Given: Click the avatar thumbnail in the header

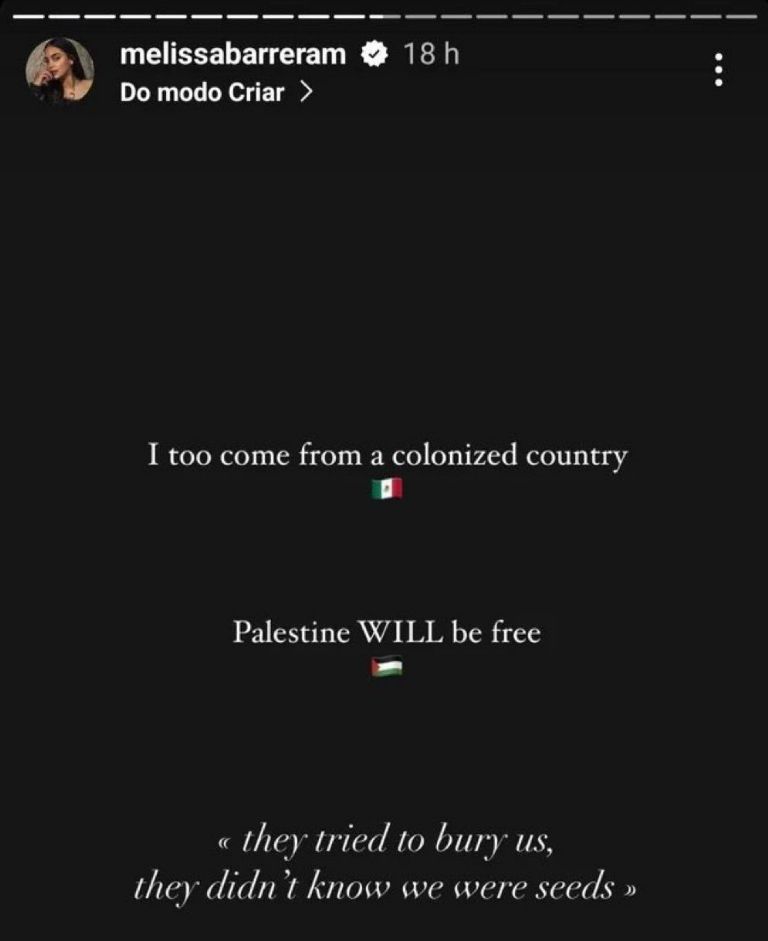Looking at the screenshot, I should (x=58, y=68).
